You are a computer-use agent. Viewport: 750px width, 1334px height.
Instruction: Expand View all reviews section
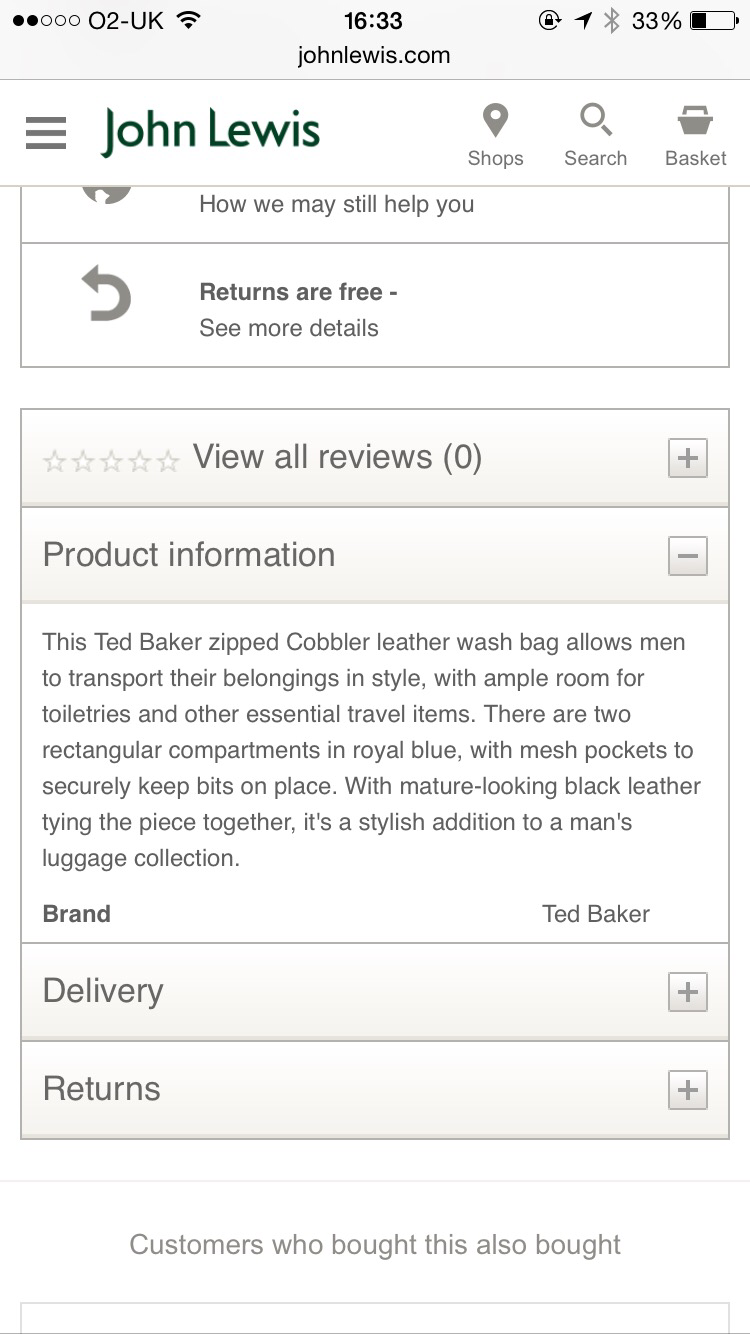(x=687, y=458)
